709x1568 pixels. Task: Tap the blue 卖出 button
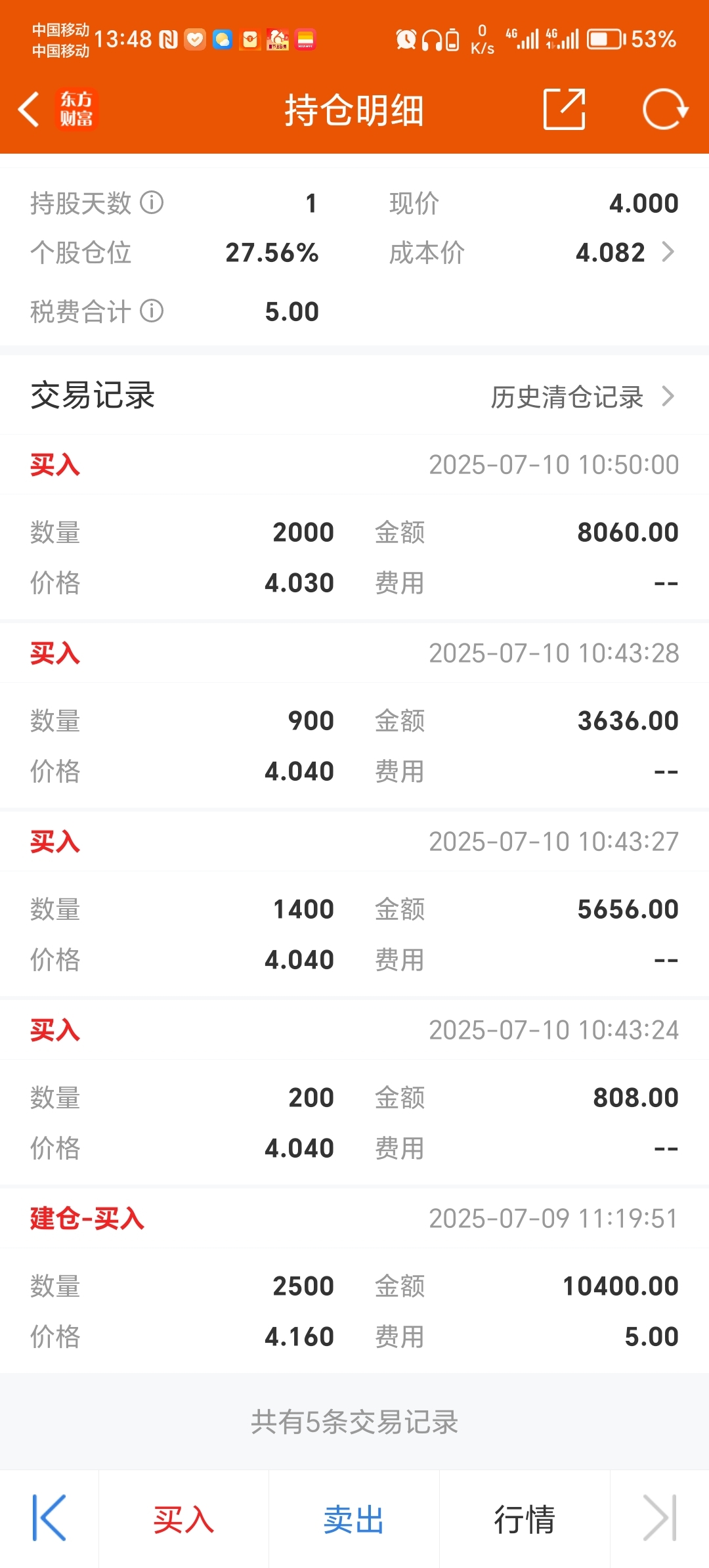pyautogui.click(x=354, y=1519)
